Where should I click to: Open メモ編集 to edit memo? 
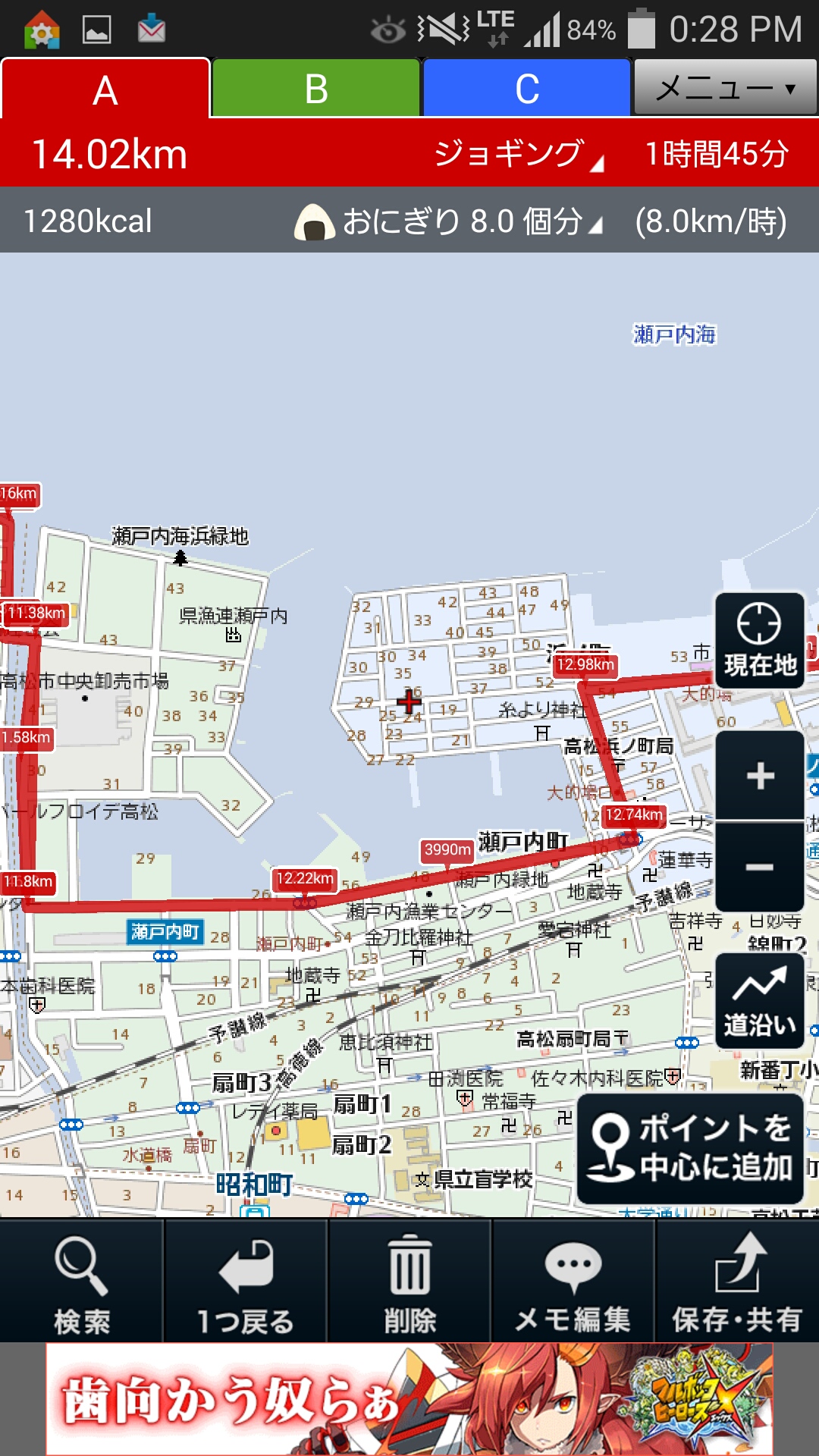pyautogui.click(x=573, y=1280)
